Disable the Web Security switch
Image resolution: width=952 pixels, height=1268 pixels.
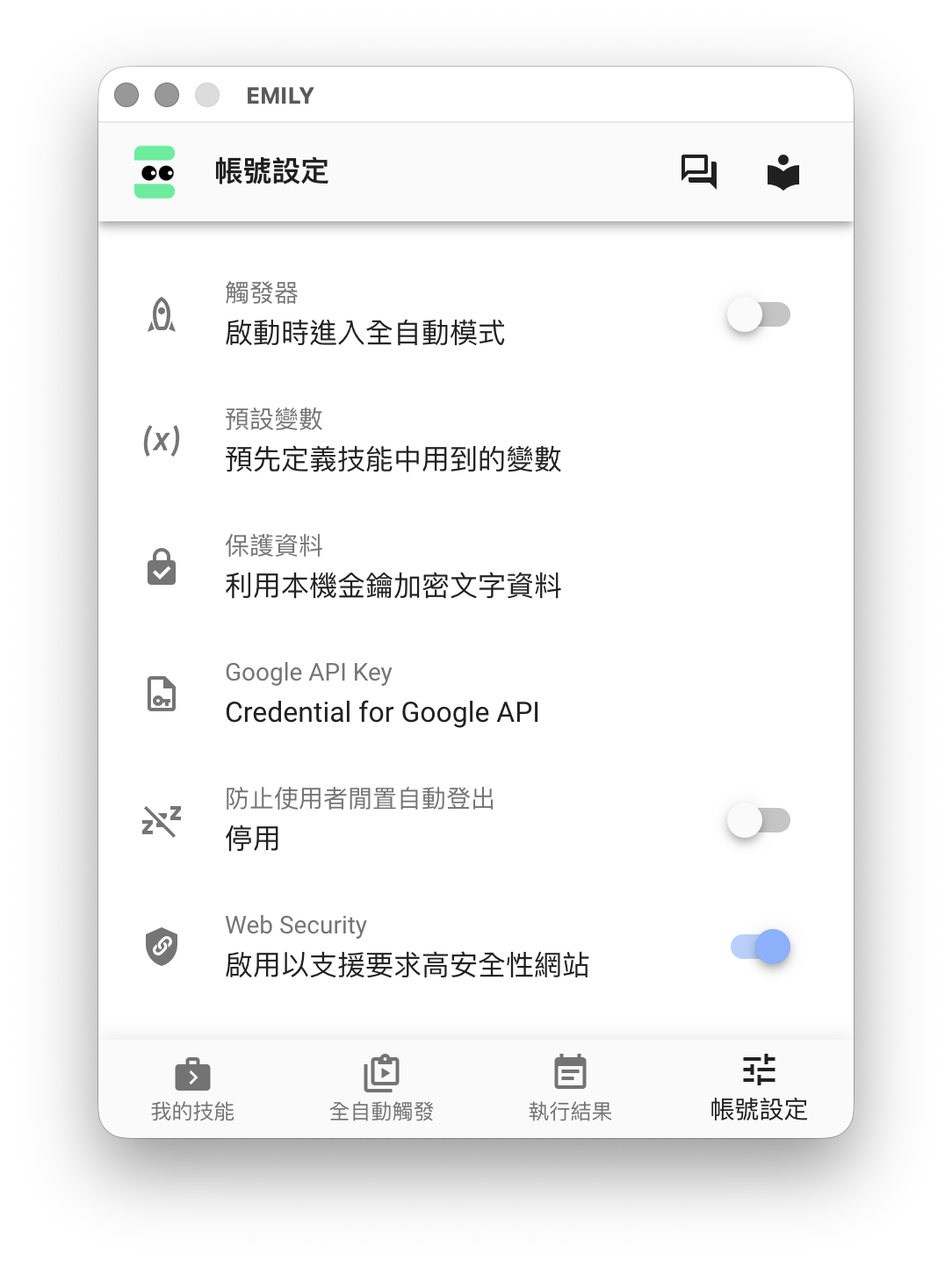coord(761,947)
